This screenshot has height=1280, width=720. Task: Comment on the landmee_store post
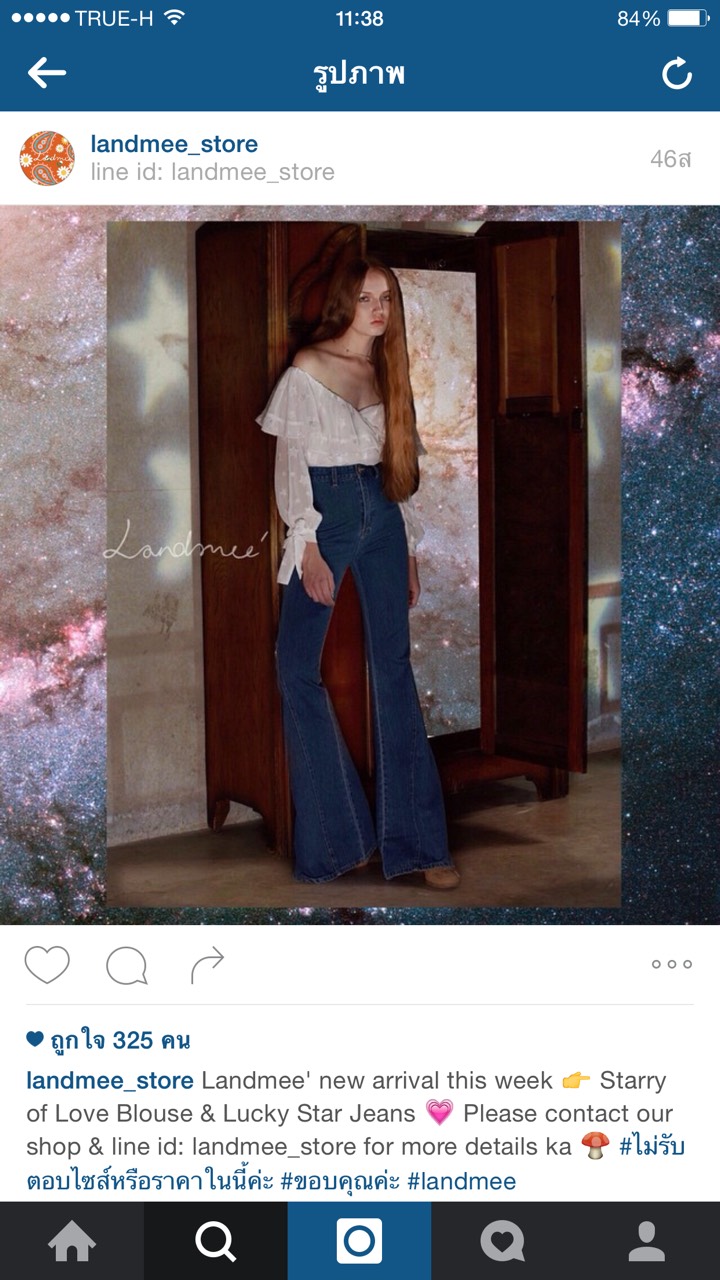[x=127, y=965]
